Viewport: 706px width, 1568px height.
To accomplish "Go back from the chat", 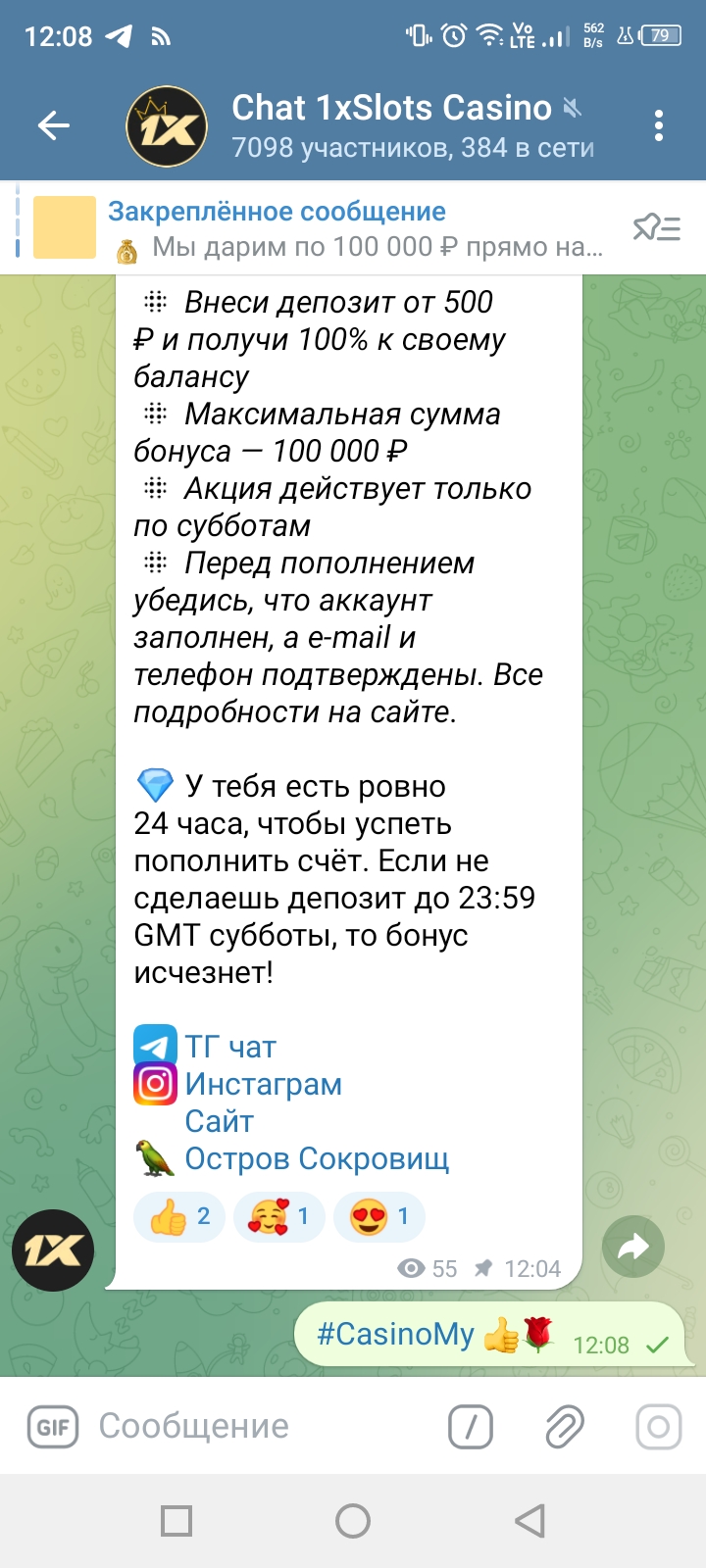I will 54,125.
